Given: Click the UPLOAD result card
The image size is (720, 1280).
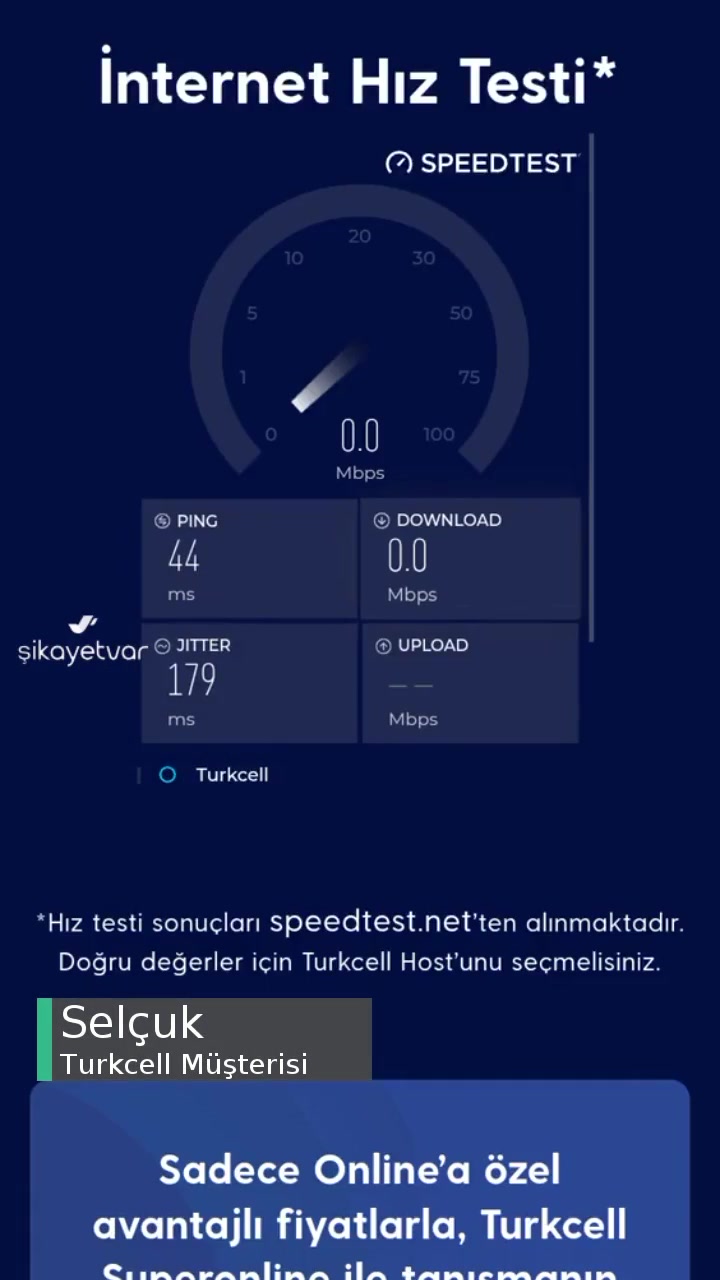Looking at the screenshot, I should tap(471, 682).
